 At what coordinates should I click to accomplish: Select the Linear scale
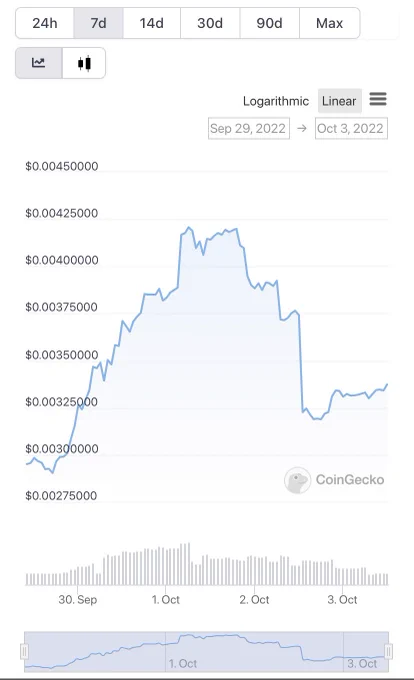(x=339, y=101)
